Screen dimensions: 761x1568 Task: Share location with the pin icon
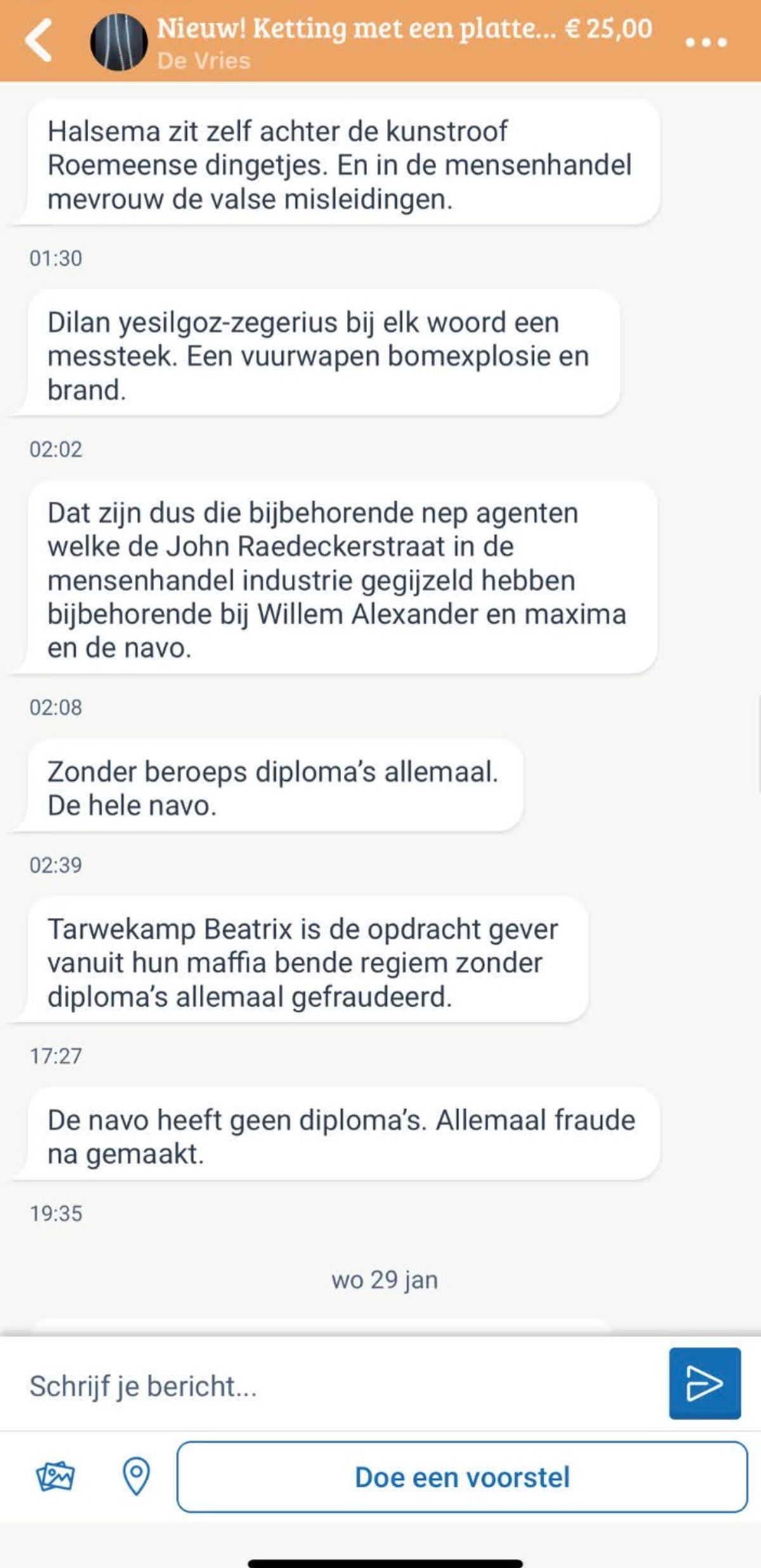136,1477
